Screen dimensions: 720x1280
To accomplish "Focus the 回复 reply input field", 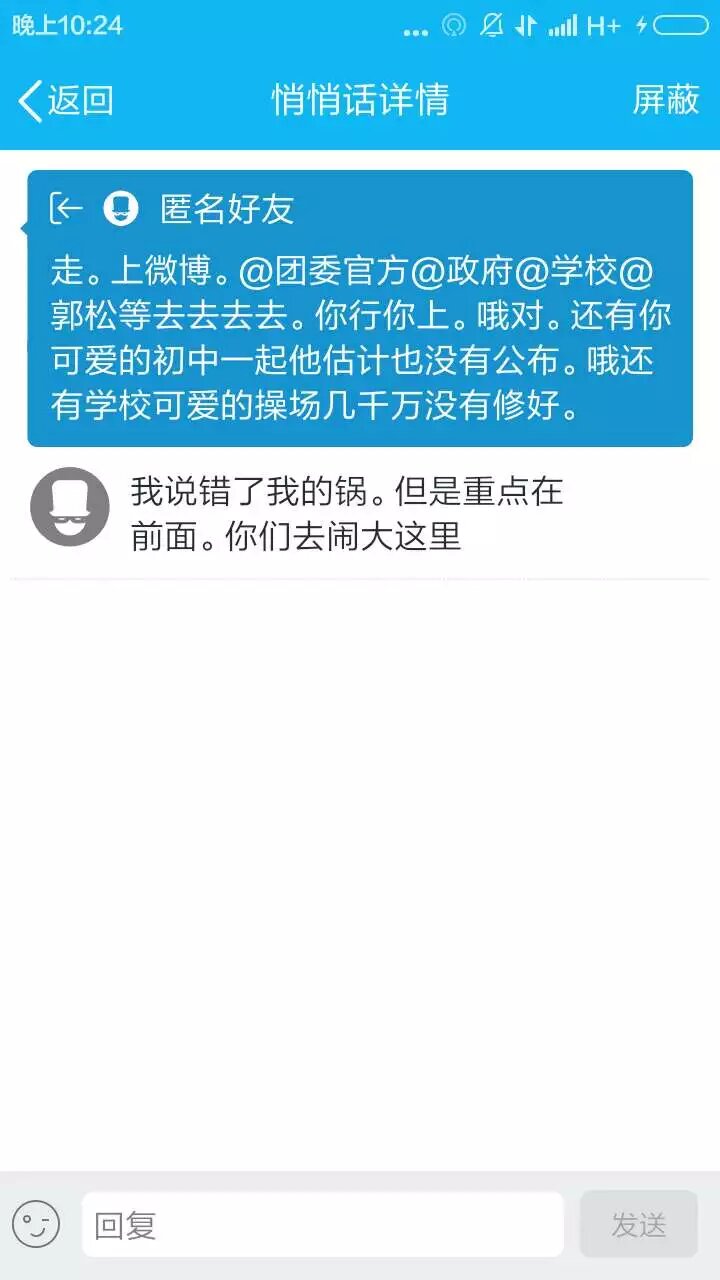I will coord(322,1224).
